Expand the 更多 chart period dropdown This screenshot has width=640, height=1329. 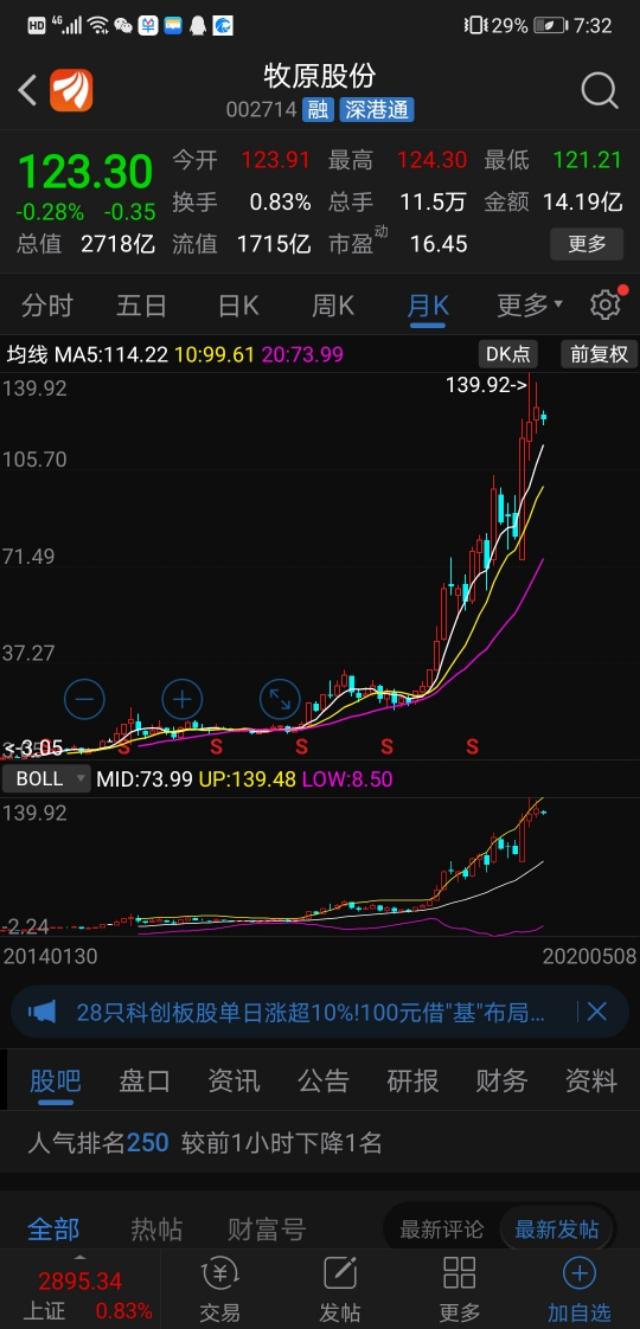[x=529, y=305]
